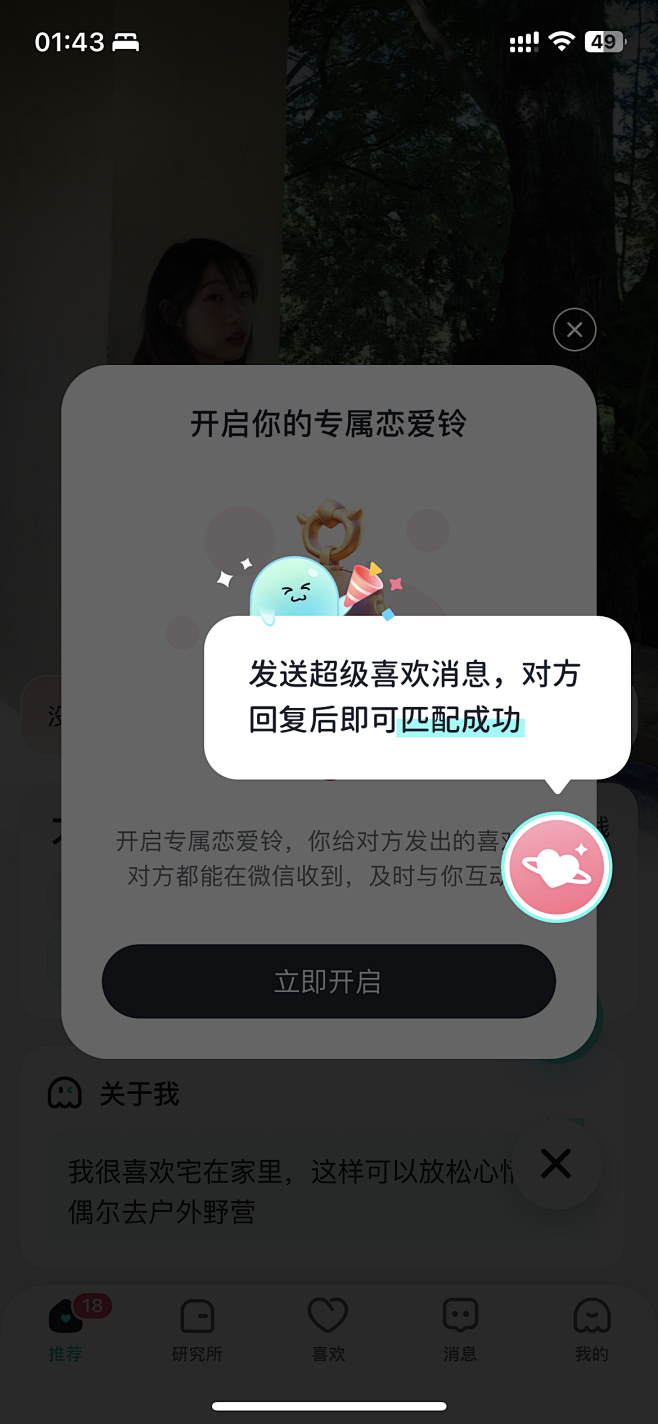Go to the 喜欢 tab

328,1329
